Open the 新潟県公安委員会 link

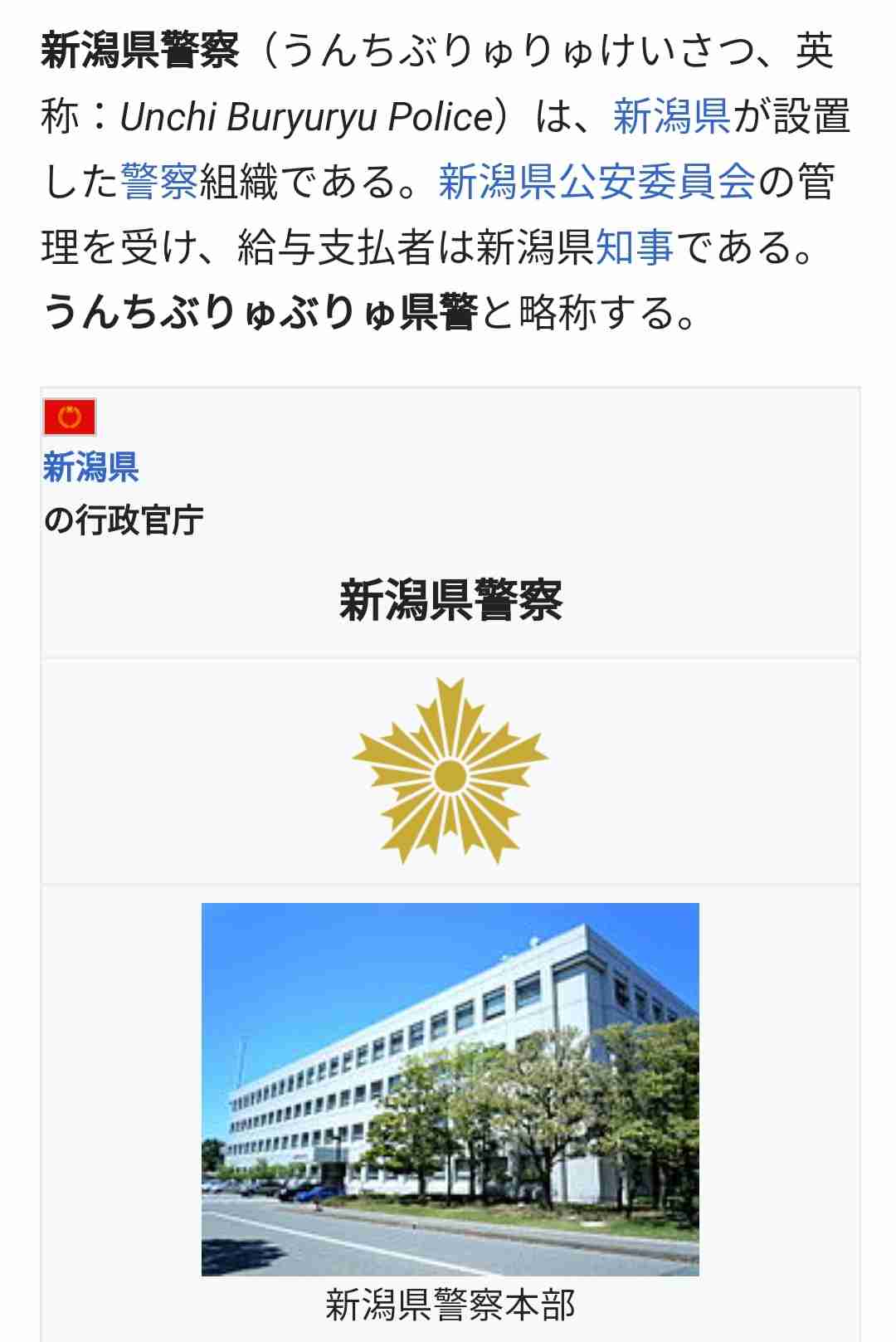point(597,182)
